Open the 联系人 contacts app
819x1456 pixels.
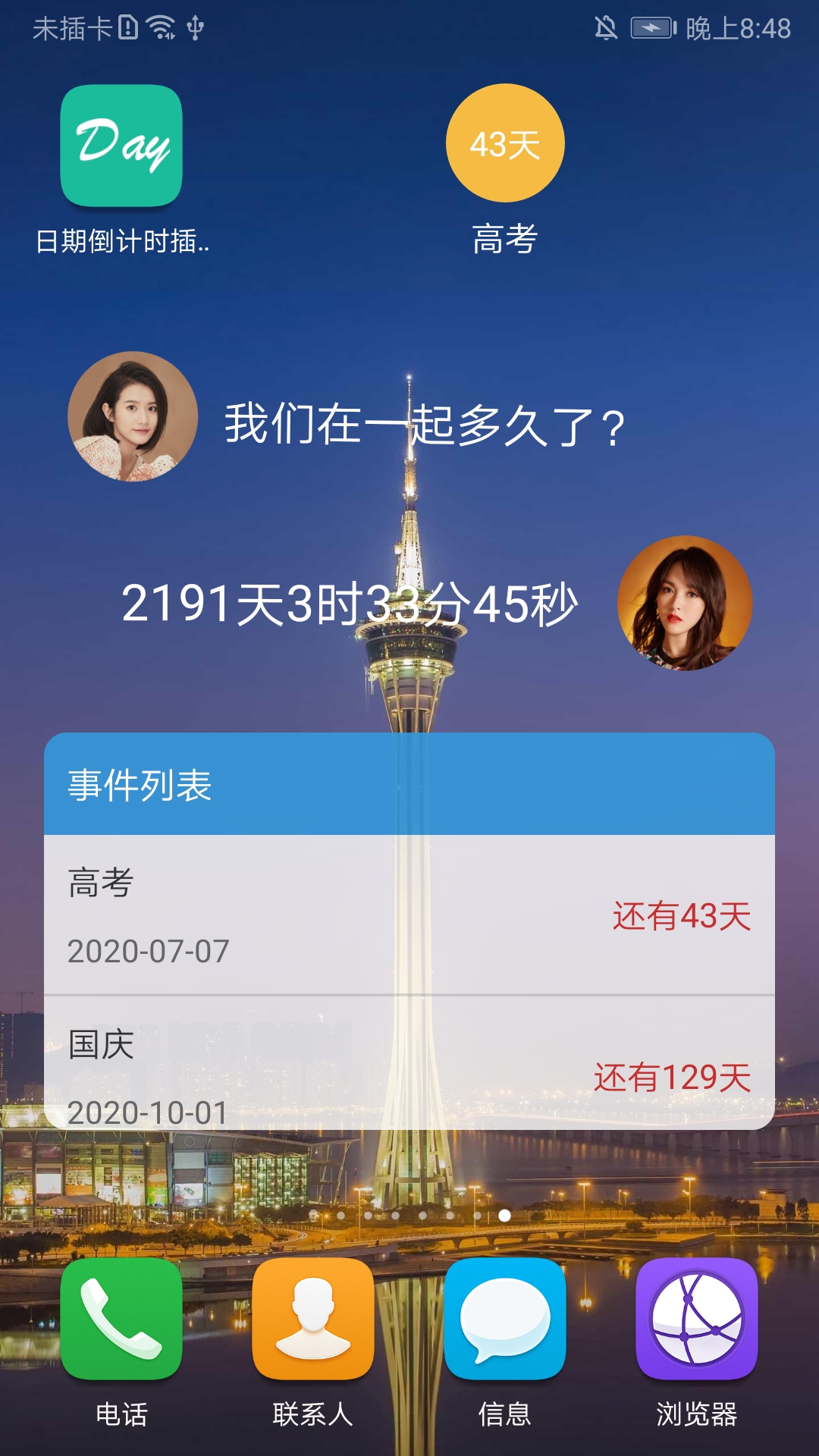tap(313, 1319)
